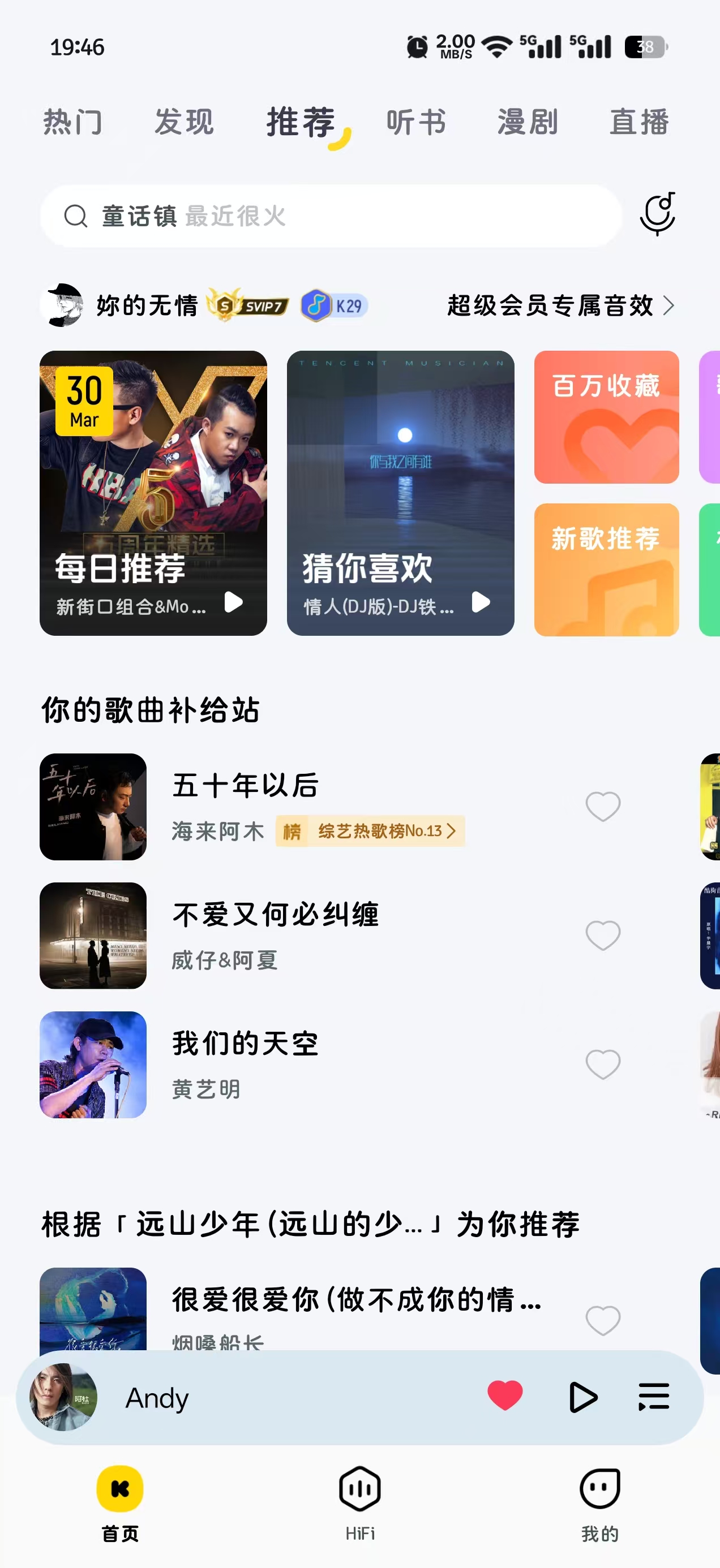Switch to the 漫剧 tab
This screenshot has height=1568, width=720.
coord(528,122)
